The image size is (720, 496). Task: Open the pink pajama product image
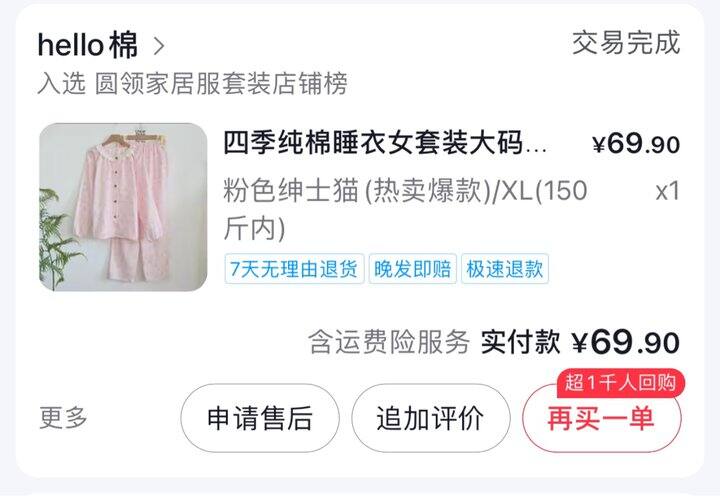(x=123, y=207)
